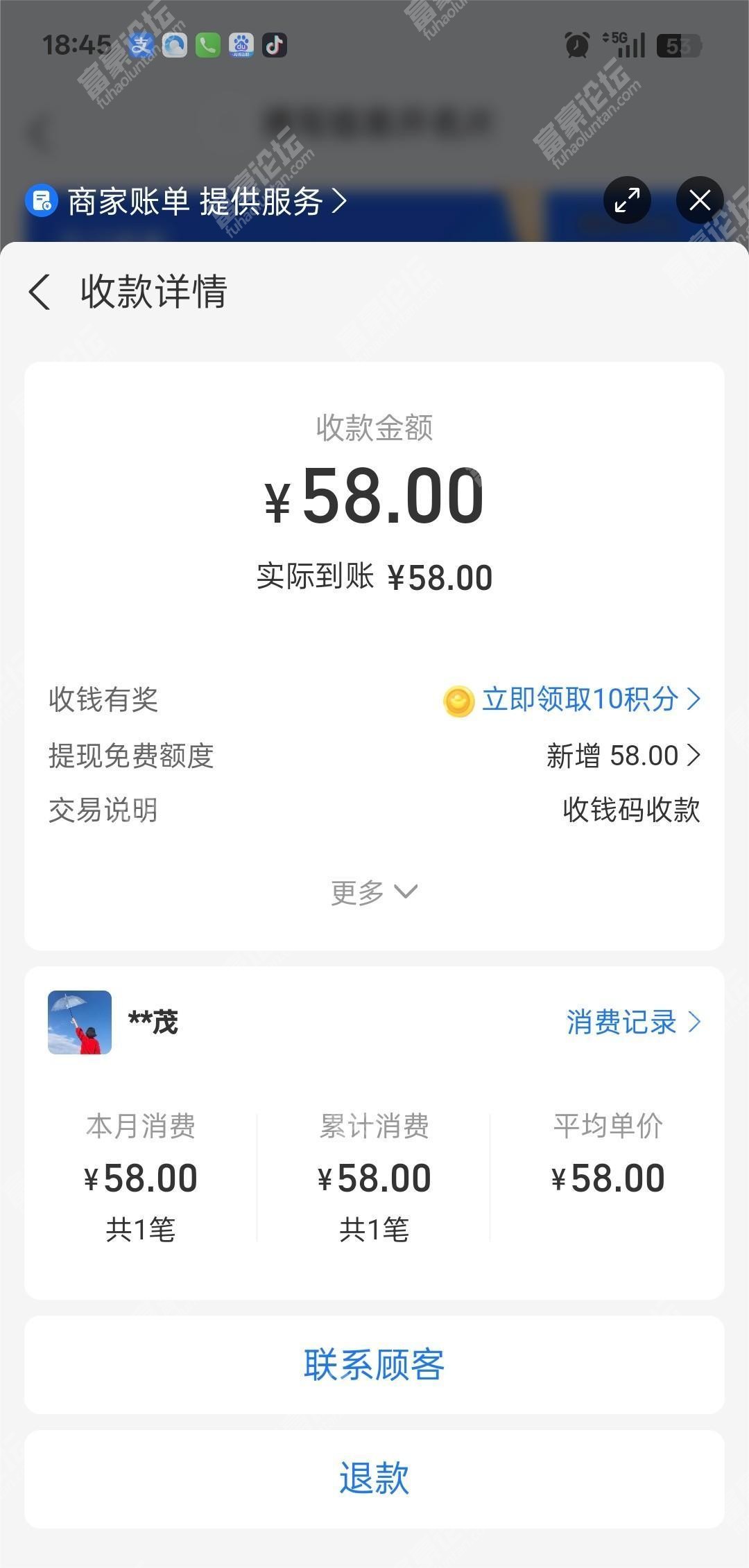The width and height of the screenshot is (749, 1568).
Task: Open customer **茂 avatar
Action: [x=80, y=1022]
